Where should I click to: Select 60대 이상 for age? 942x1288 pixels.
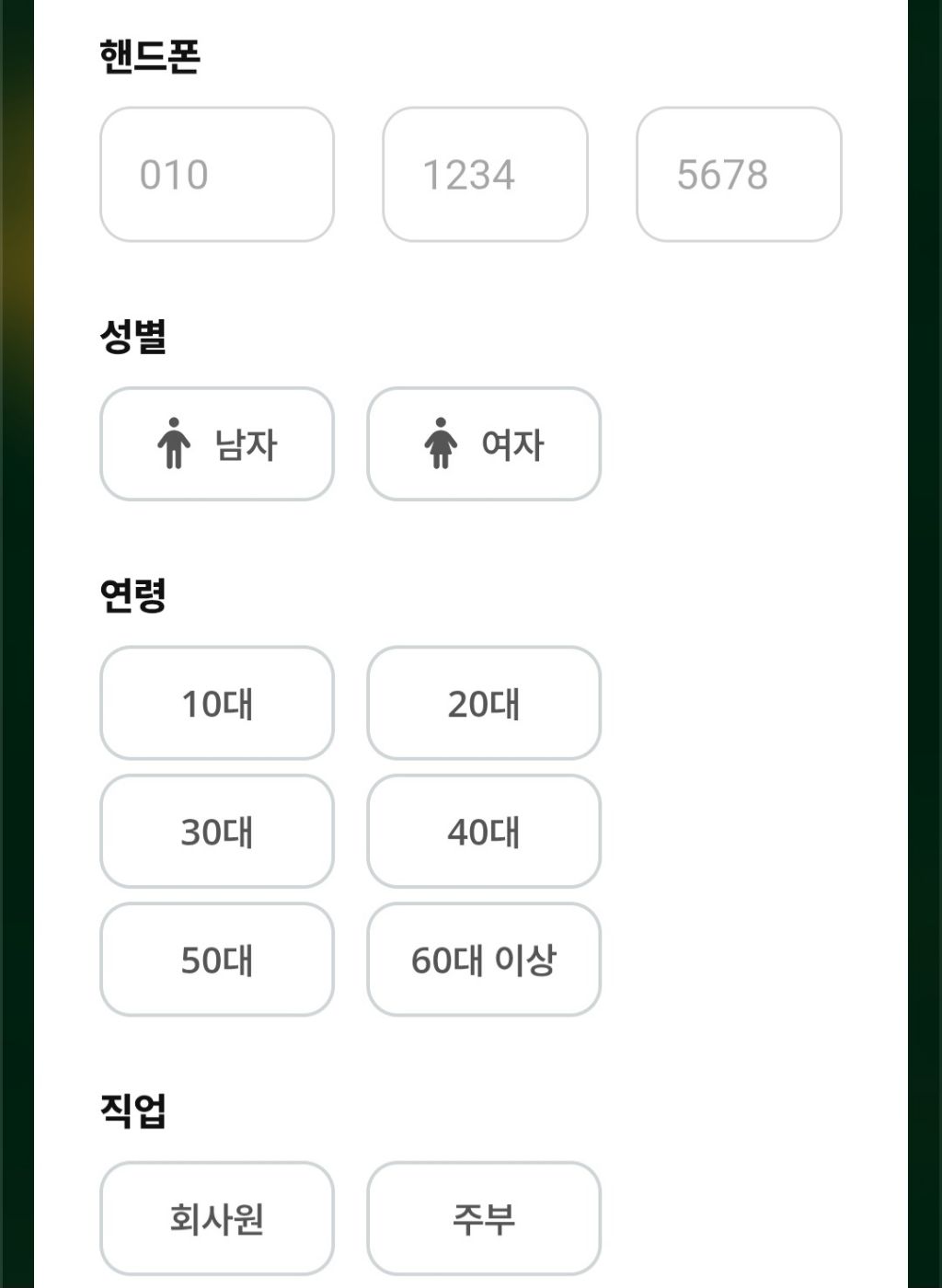point(484,960)
